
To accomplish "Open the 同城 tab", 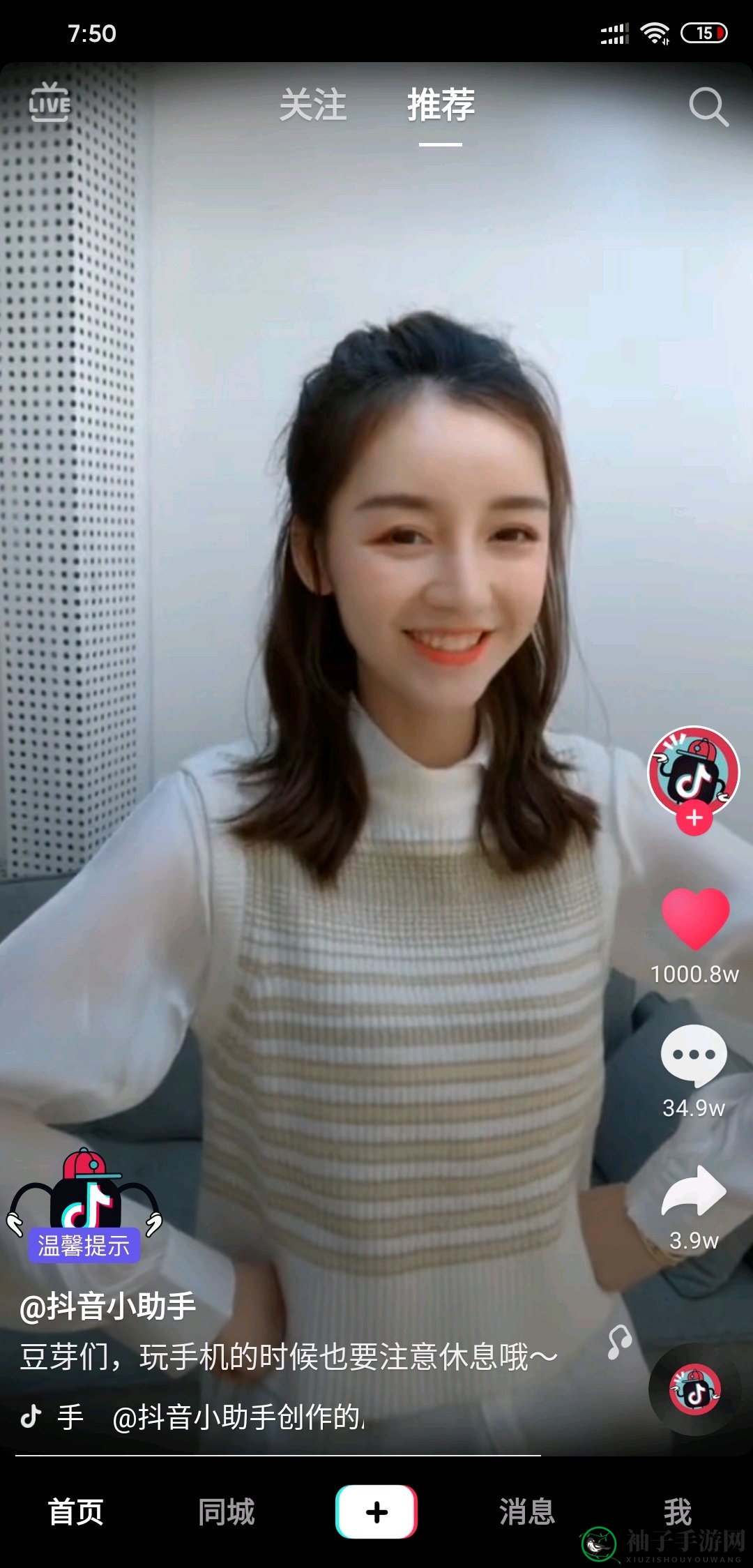I will click(x=226, y=1512).
